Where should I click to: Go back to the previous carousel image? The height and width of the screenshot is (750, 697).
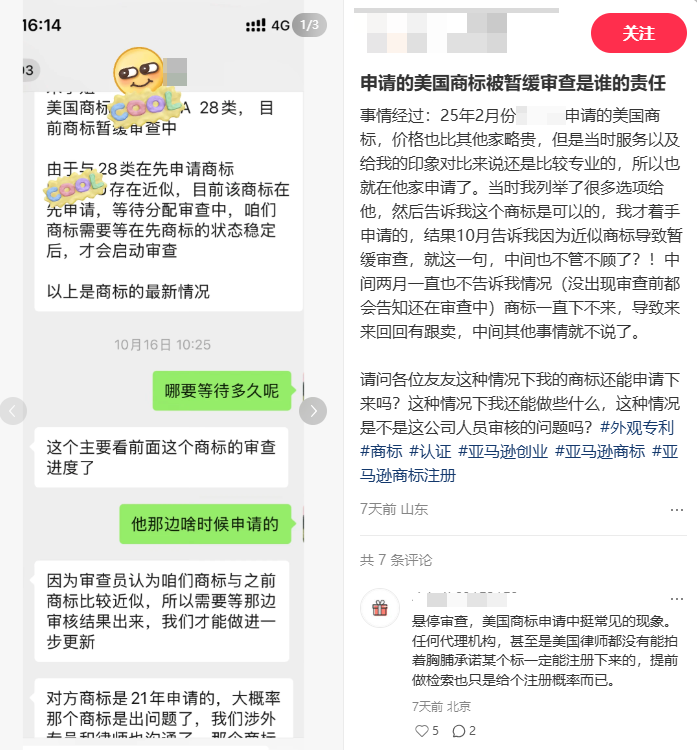13,410
